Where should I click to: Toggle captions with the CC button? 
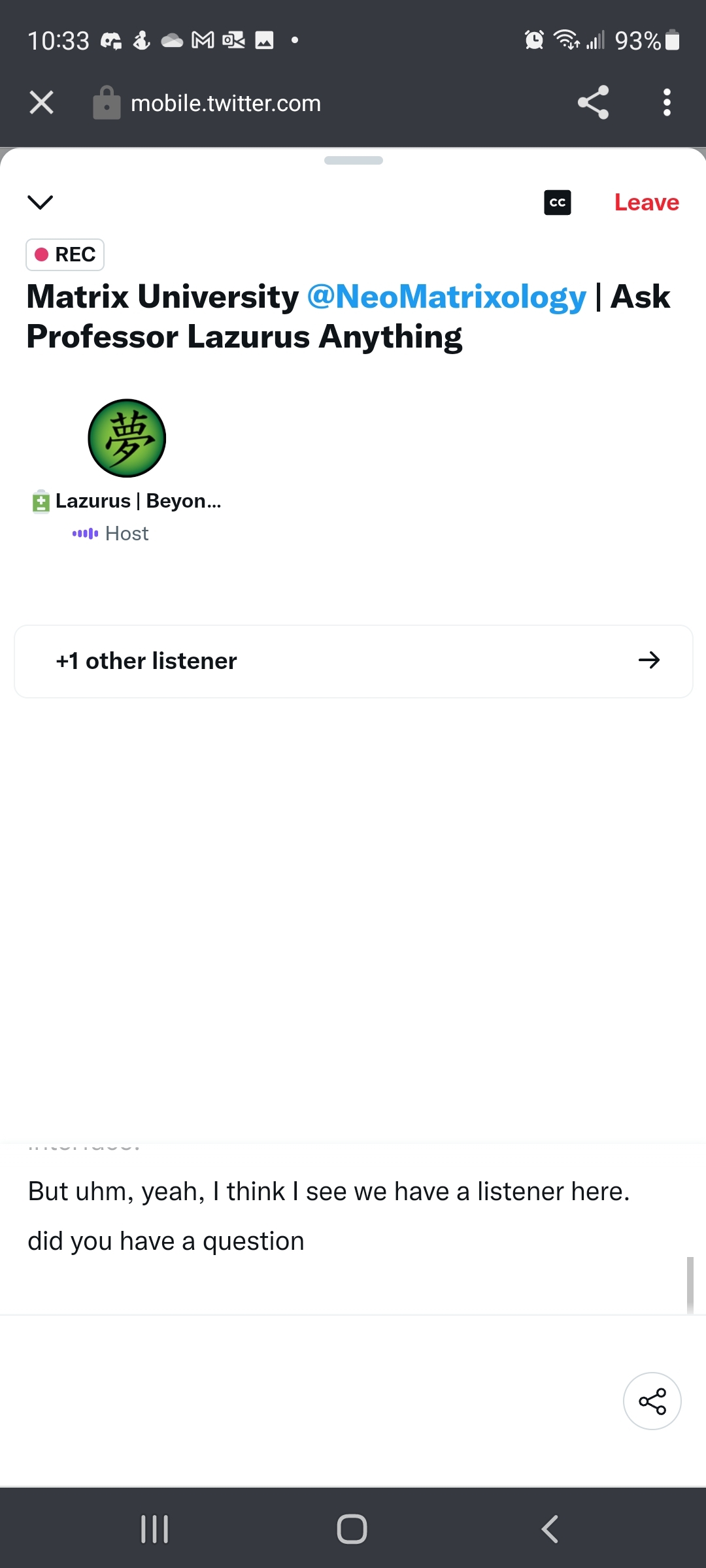(558, 203)
